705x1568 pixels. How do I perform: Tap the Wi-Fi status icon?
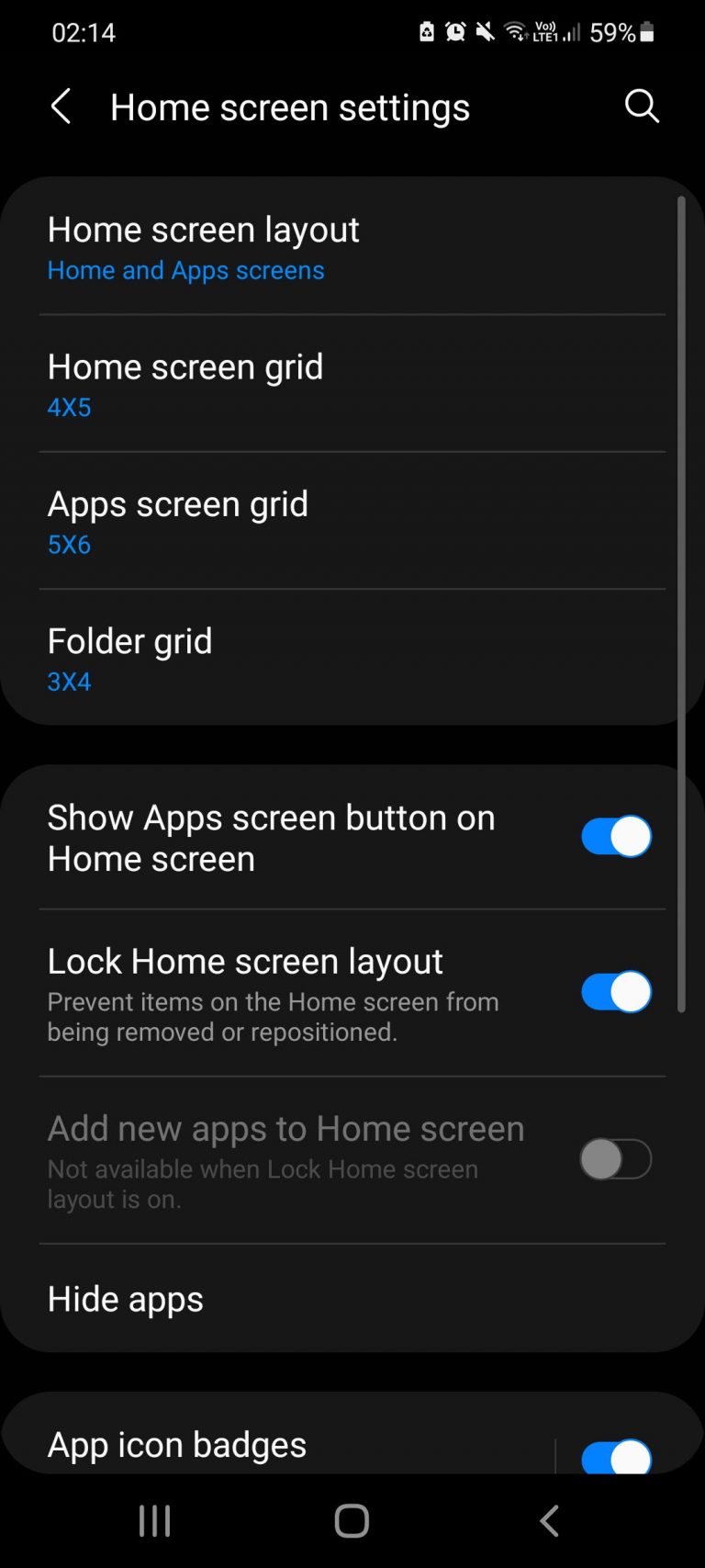(x=514, y=30)
